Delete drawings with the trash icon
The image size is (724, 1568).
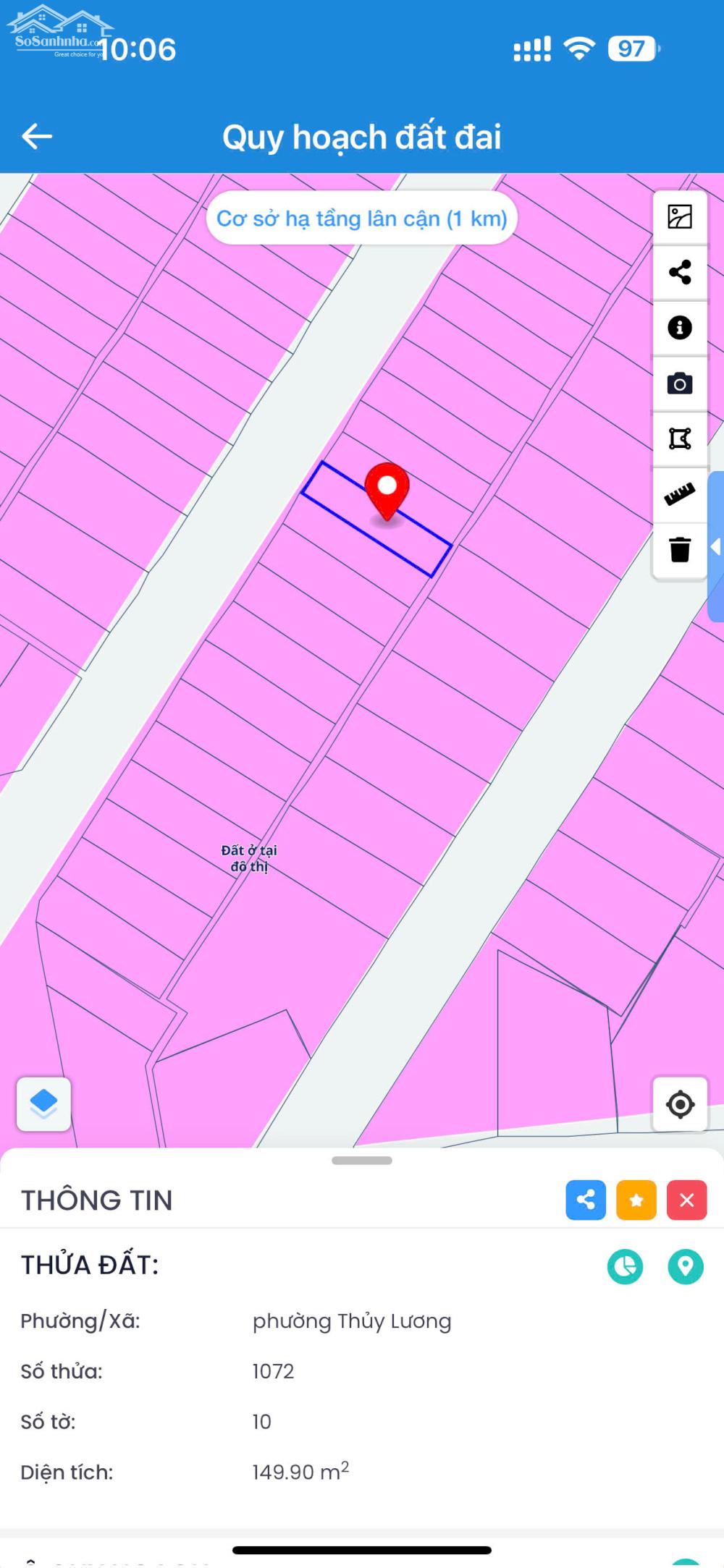tap(679, 550)
